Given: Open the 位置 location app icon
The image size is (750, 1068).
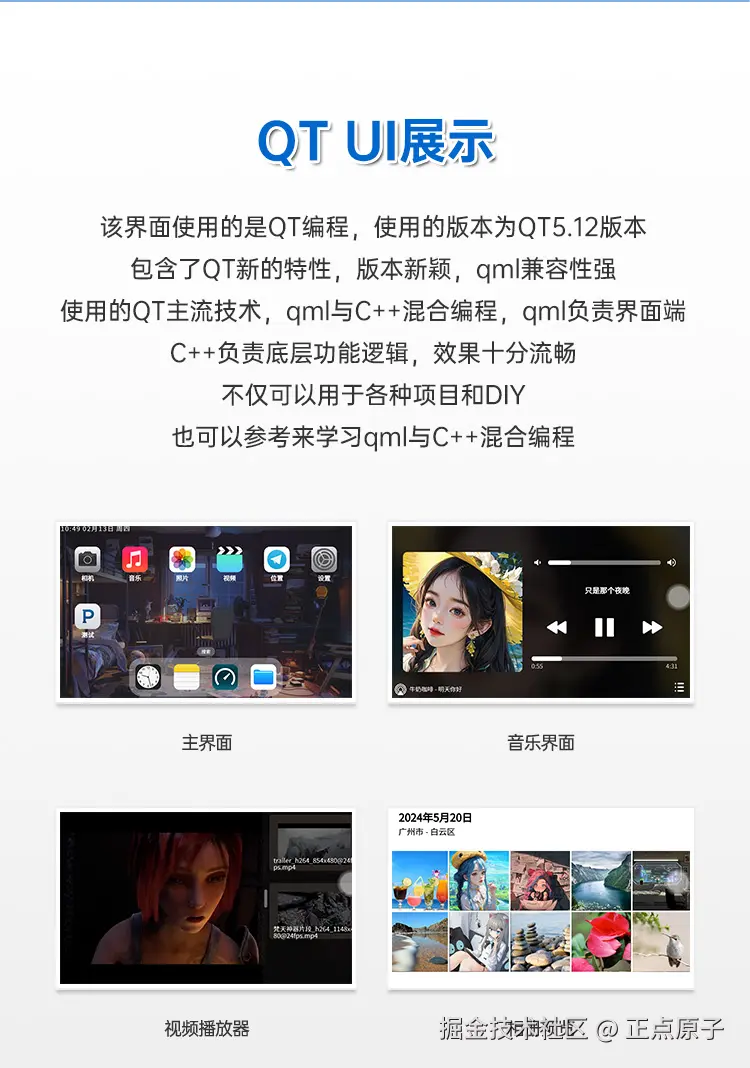Looking at the screenshot, I should click(x=276, y=557).
